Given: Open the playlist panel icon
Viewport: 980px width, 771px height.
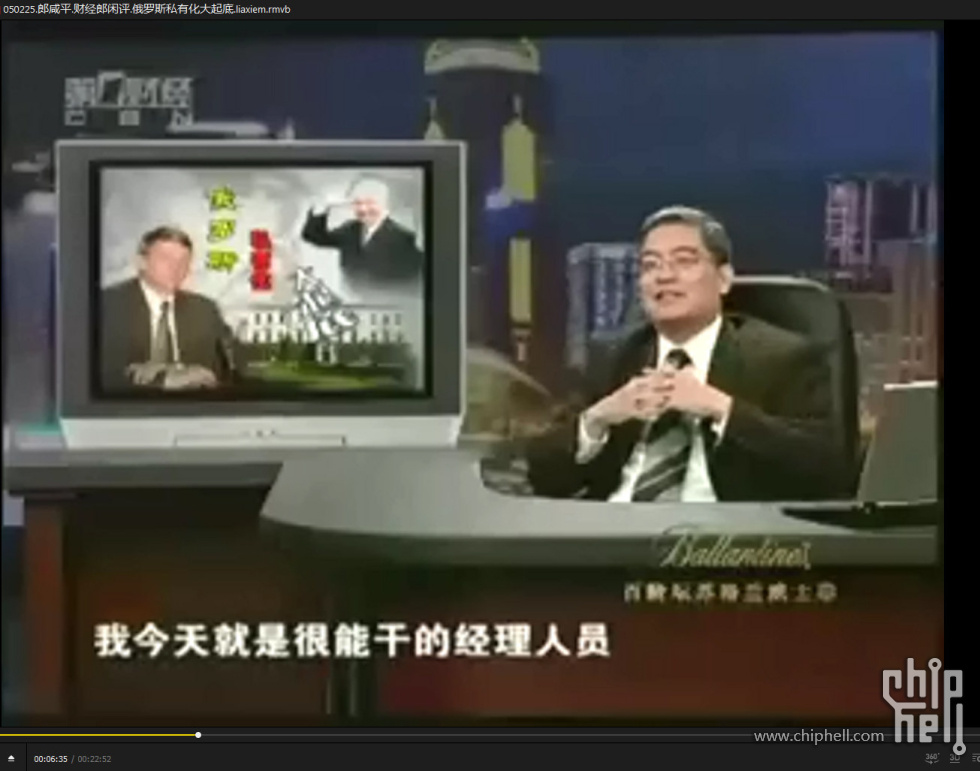Looking at the screenshot, I should [975, 758].
